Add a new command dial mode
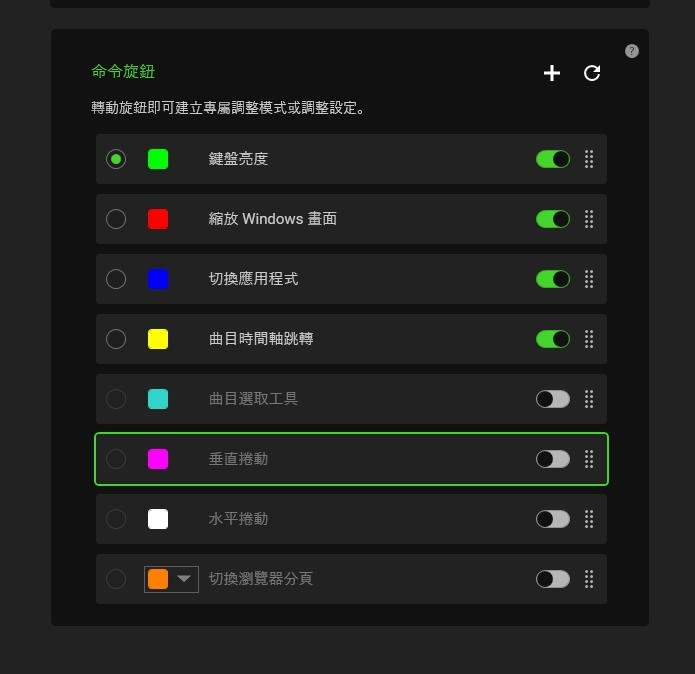The width and height of the screenshot is (695, 674). tap(552, 73)
